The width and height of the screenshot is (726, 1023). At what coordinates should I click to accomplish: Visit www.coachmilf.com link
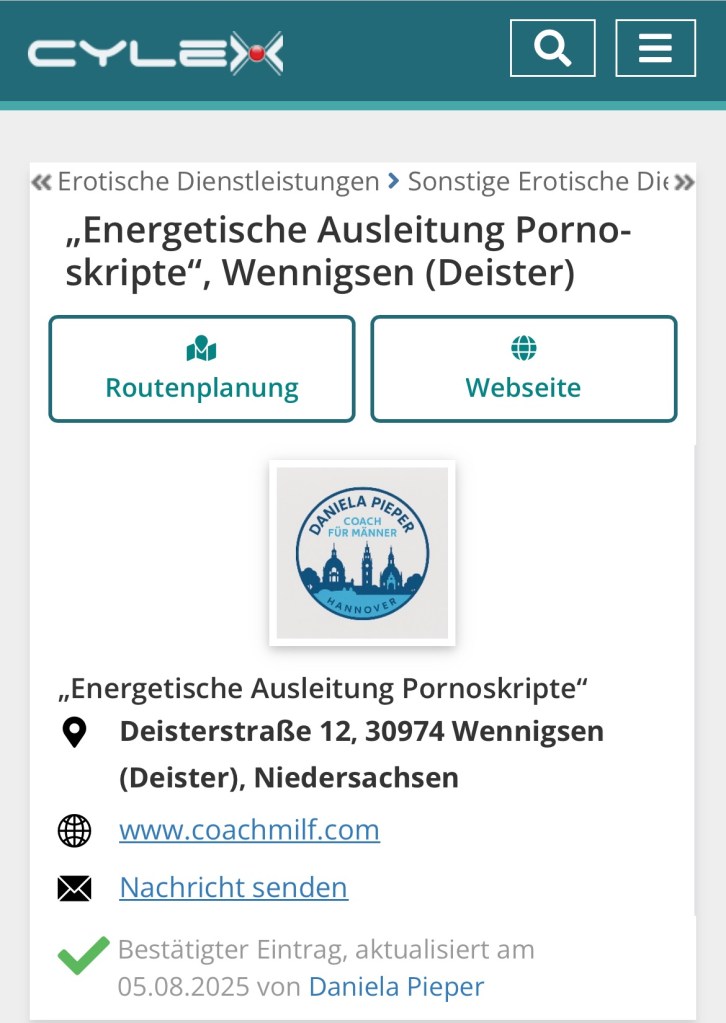249,830
